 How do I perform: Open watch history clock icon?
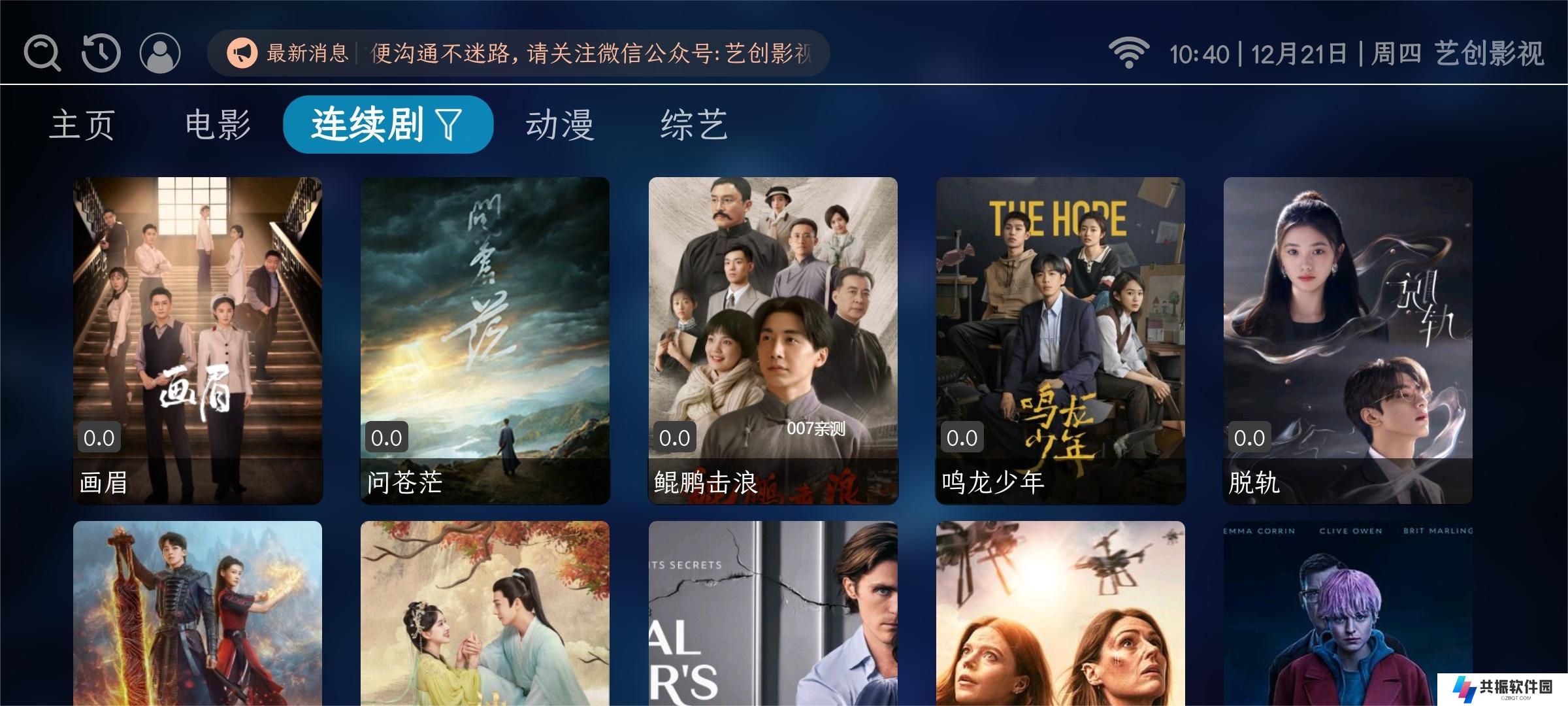pos(101,53)
